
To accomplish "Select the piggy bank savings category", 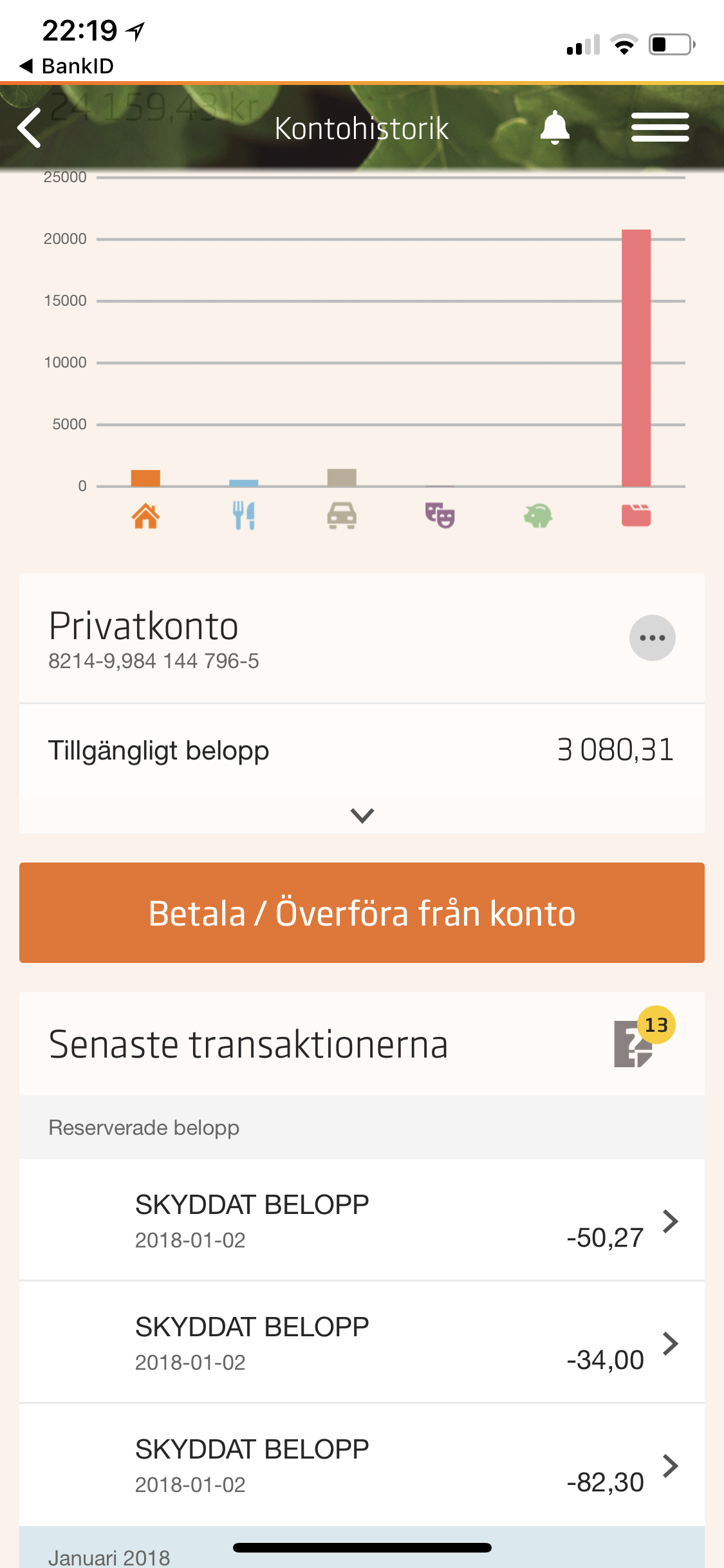I will click(538, 516).
